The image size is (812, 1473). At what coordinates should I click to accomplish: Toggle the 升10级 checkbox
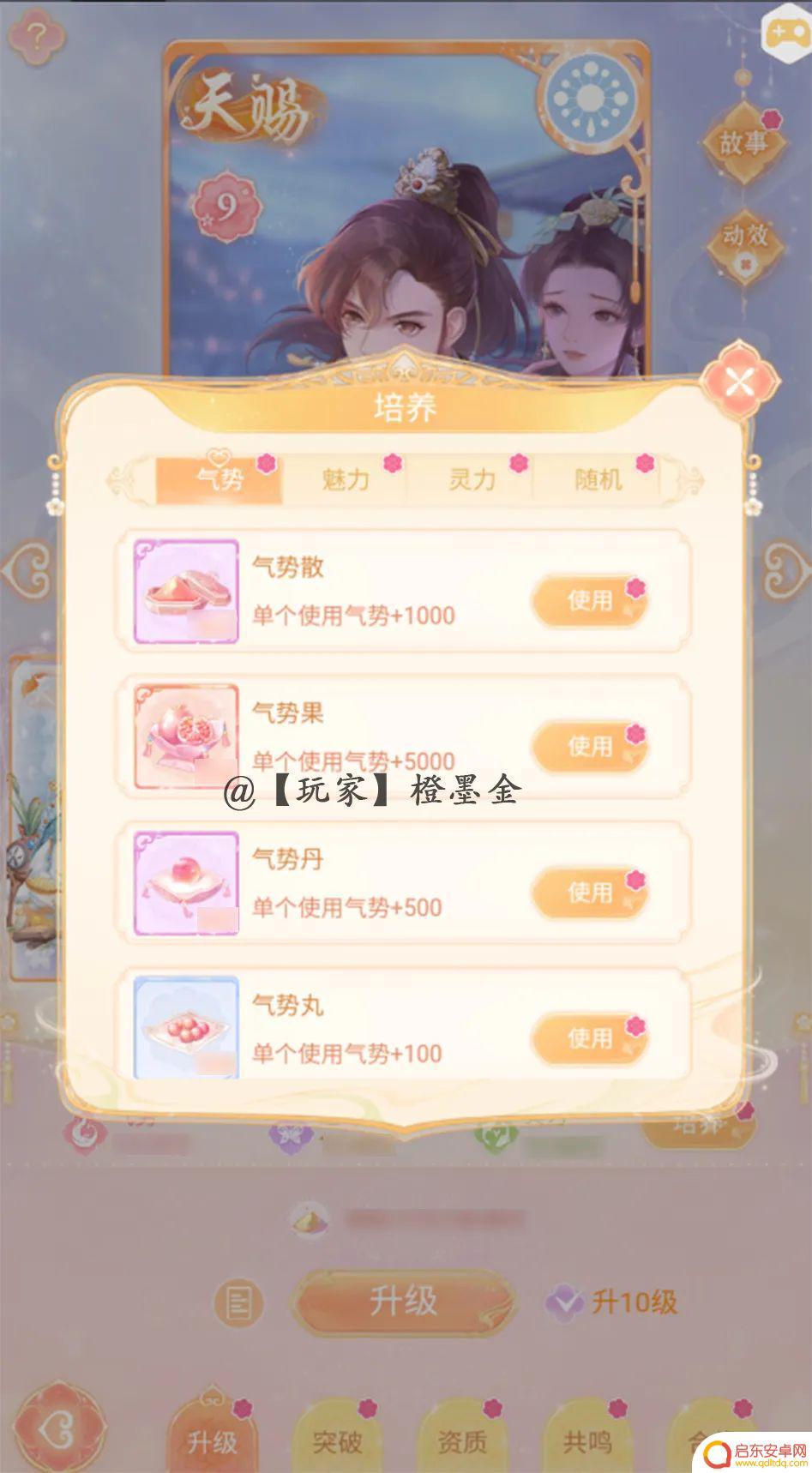564,1302
